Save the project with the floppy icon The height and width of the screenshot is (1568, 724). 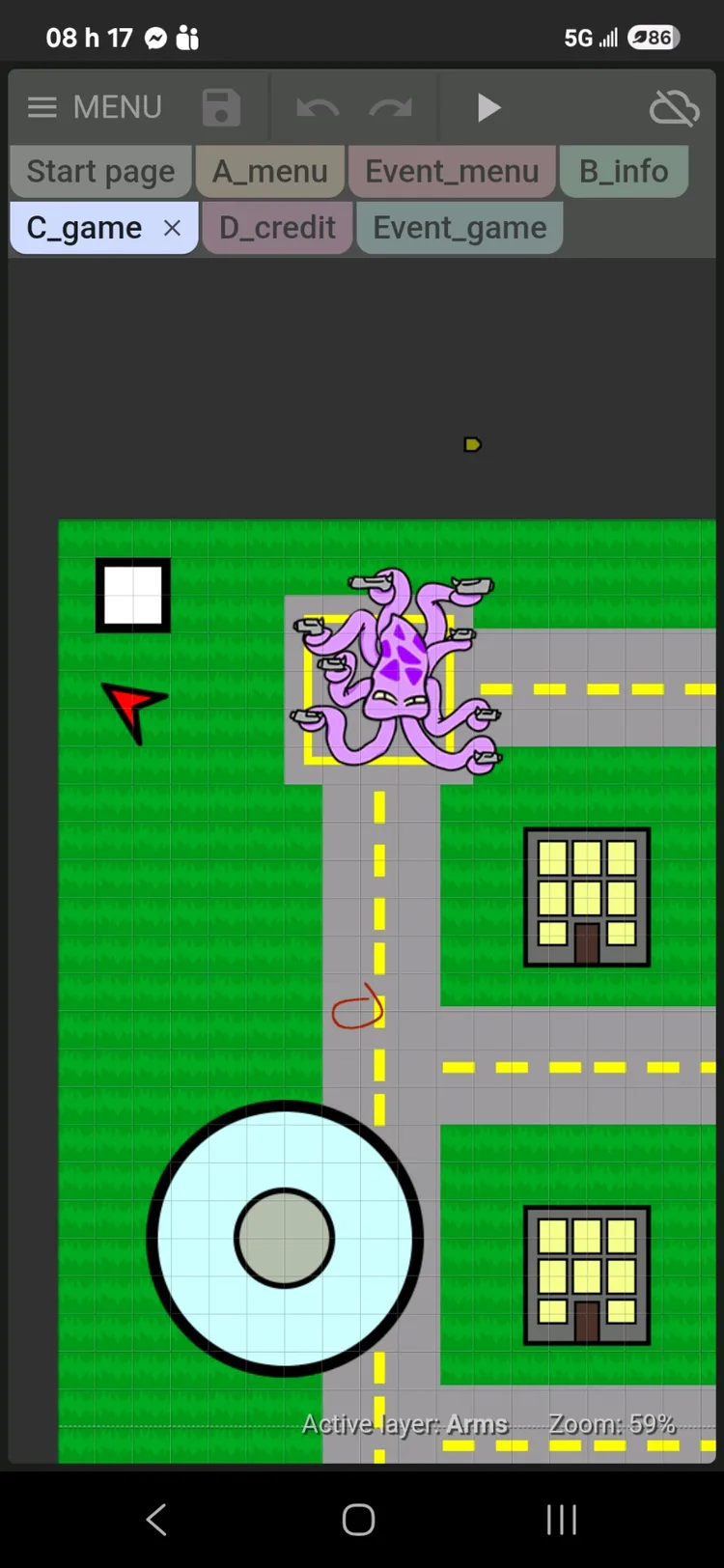221,107
